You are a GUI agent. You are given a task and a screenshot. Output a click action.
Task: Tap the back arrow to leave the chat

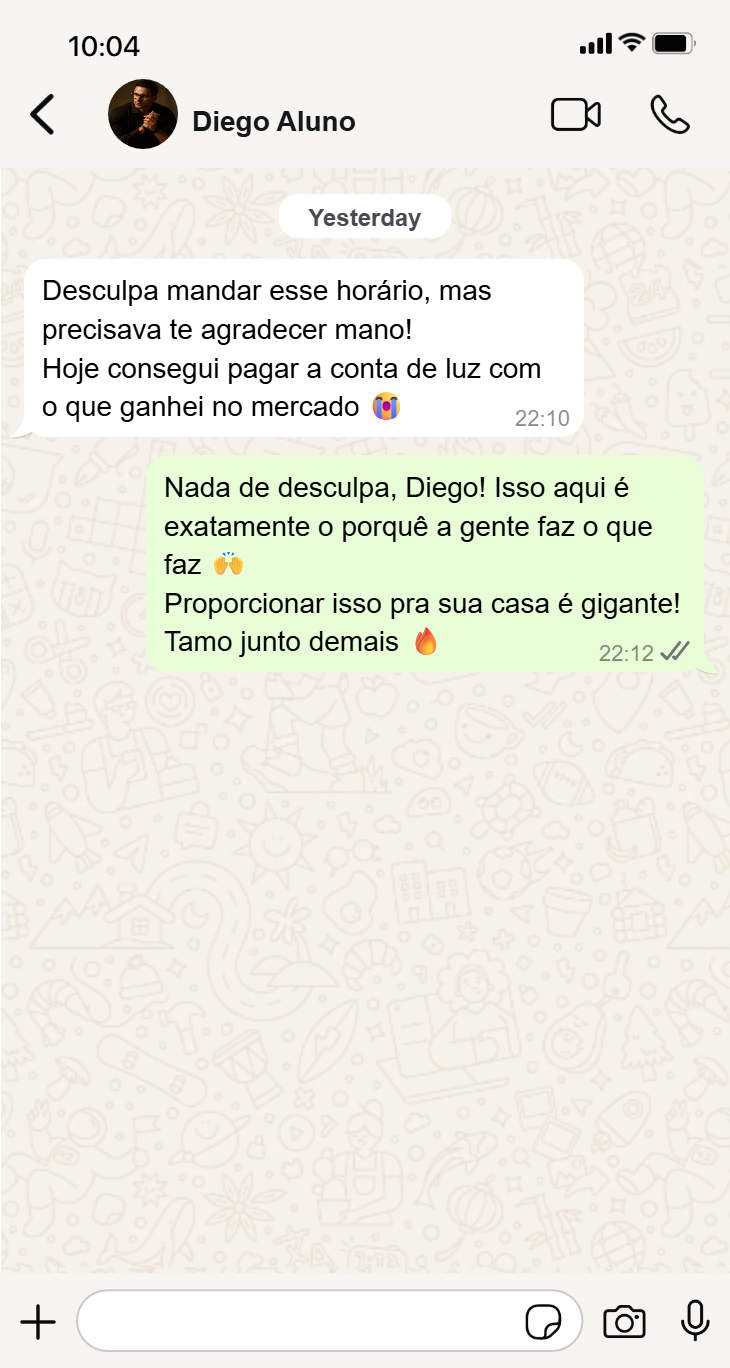[x=42, y=115]
